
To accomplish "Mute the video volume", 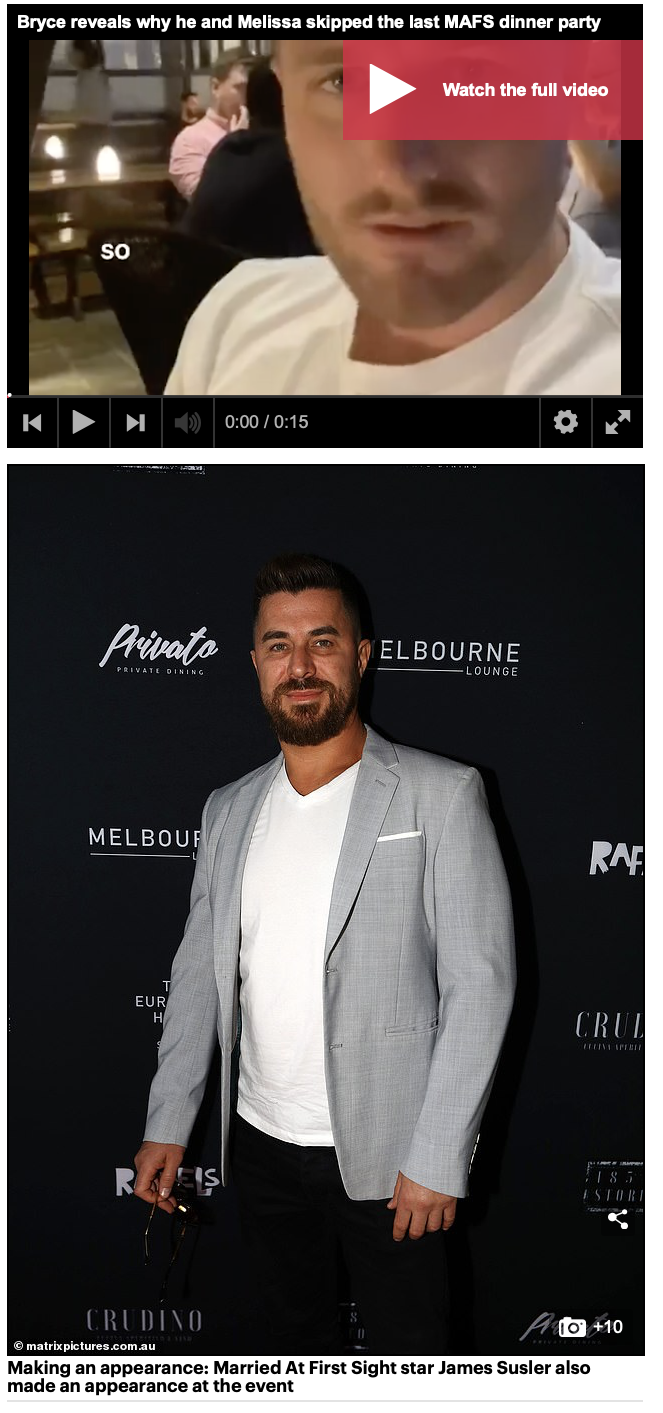I will [187, 422].
